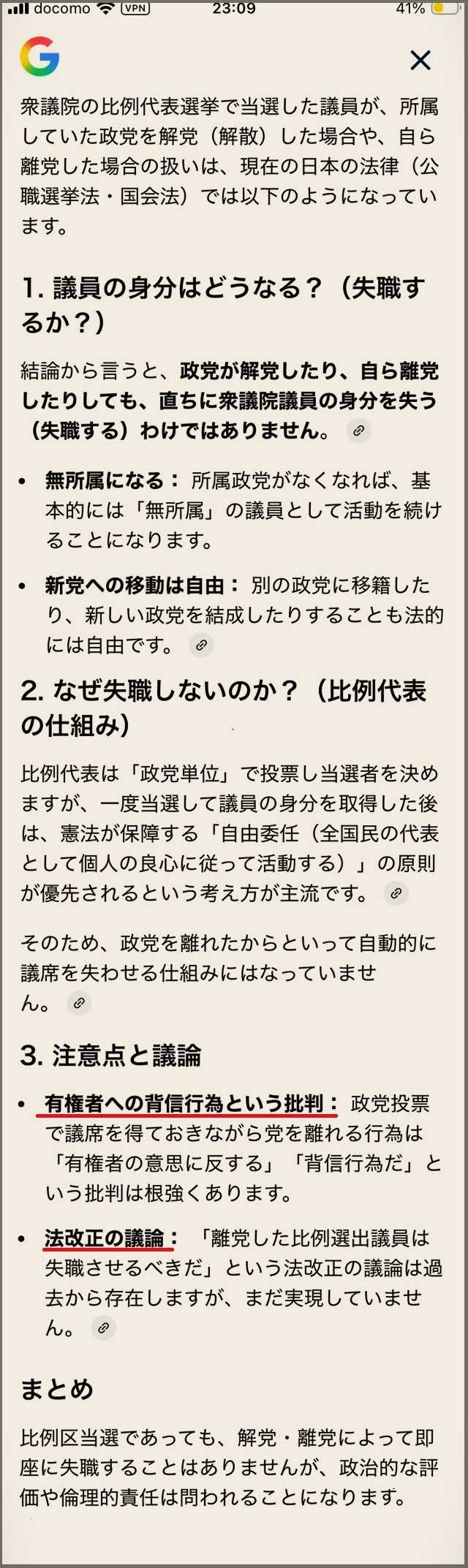468x1568 pixels.
Task: Open source link after まだ実現していません
Action: click(104, 1328)
